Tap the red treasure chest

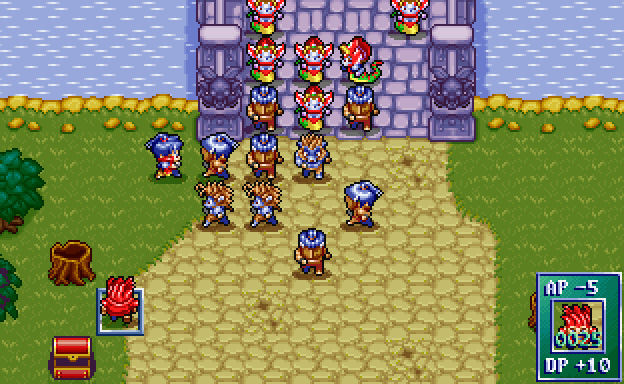pos(72,358)
